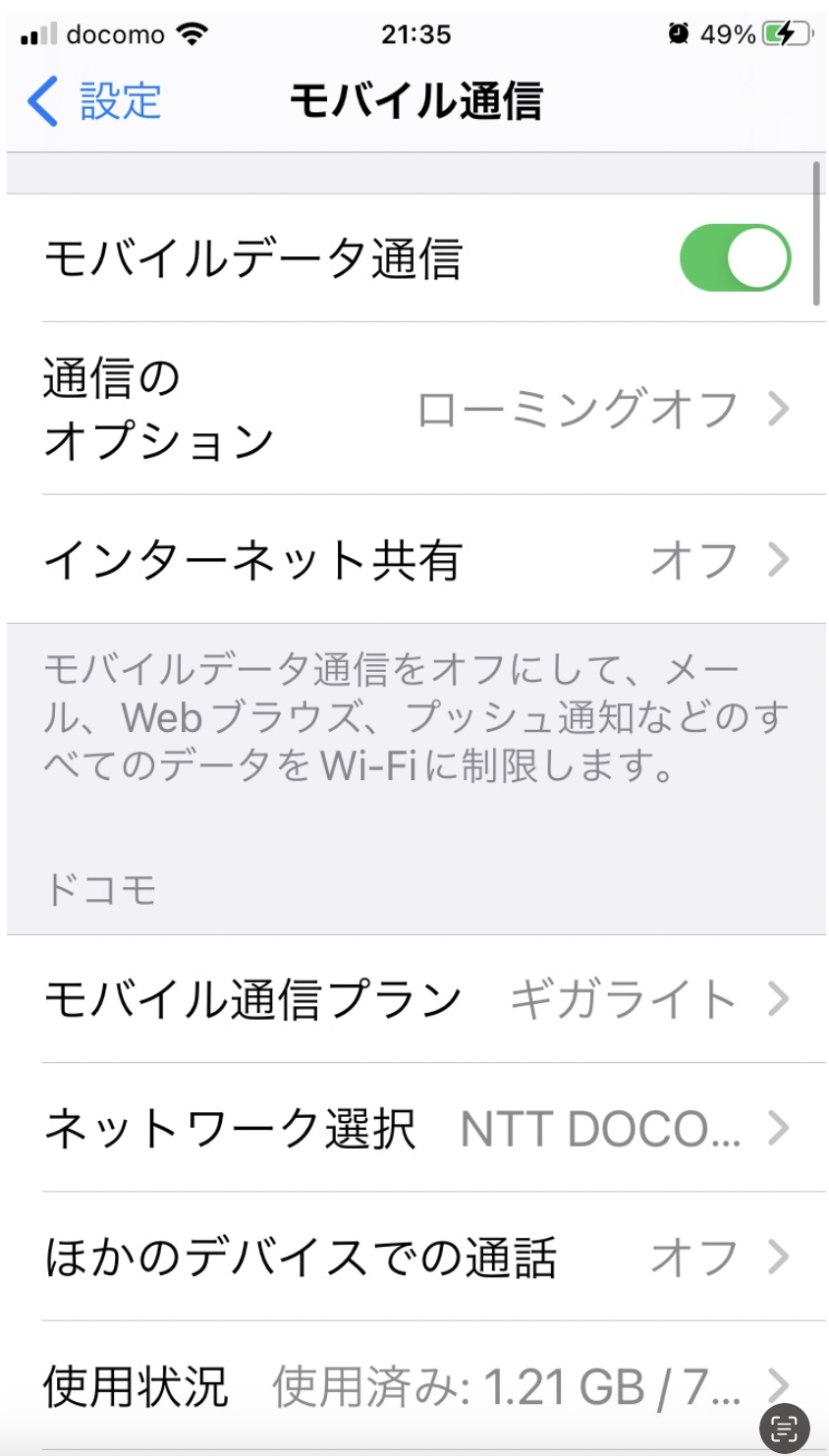Screen dimensions: 829x1456
Task: Open 使用状況 usage details
Action: point(393,1385)
